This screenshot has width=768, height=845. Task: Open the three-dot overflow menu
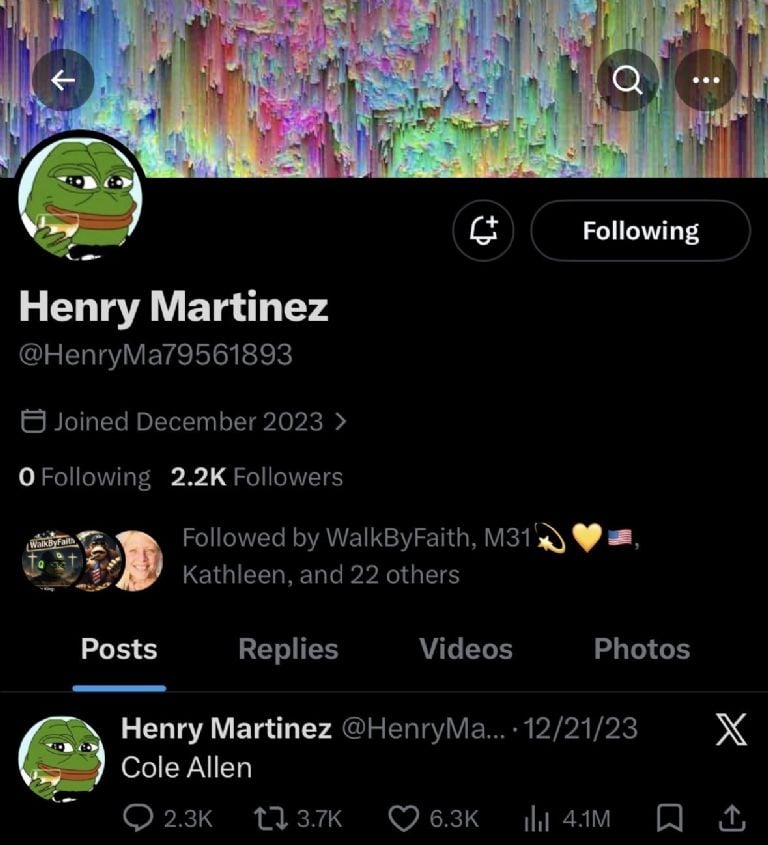point(705,81)
